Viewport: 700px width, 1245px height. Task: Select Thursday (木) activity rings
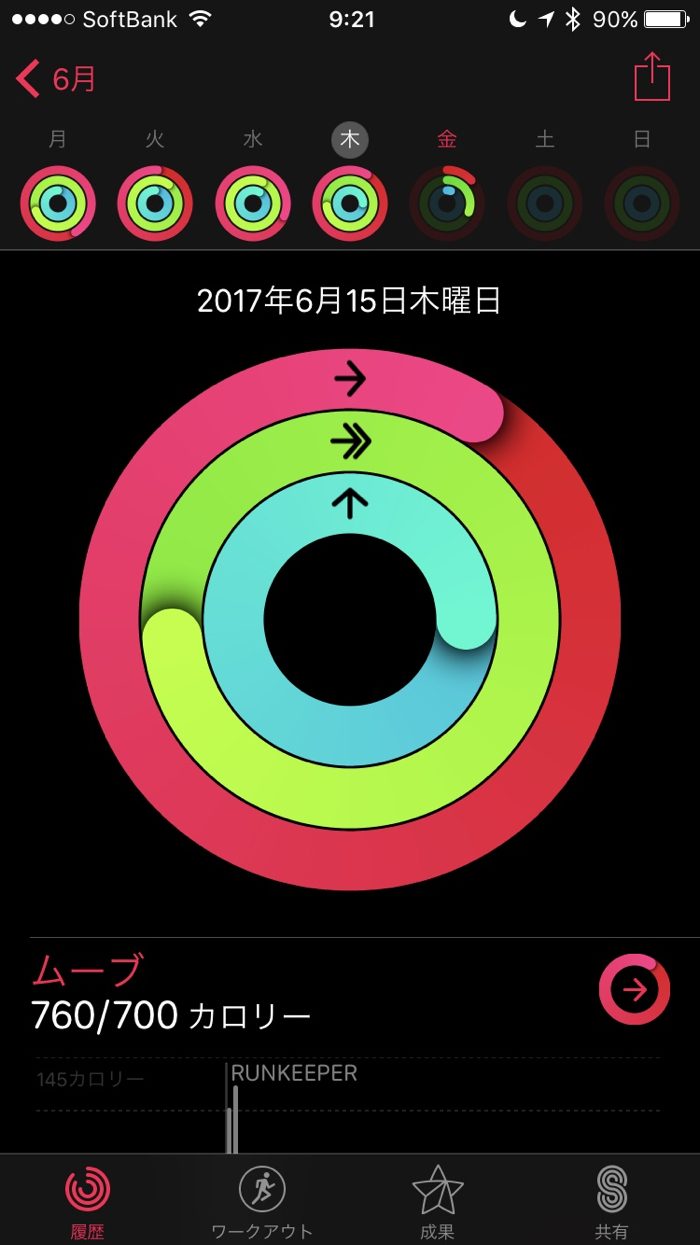350,203
